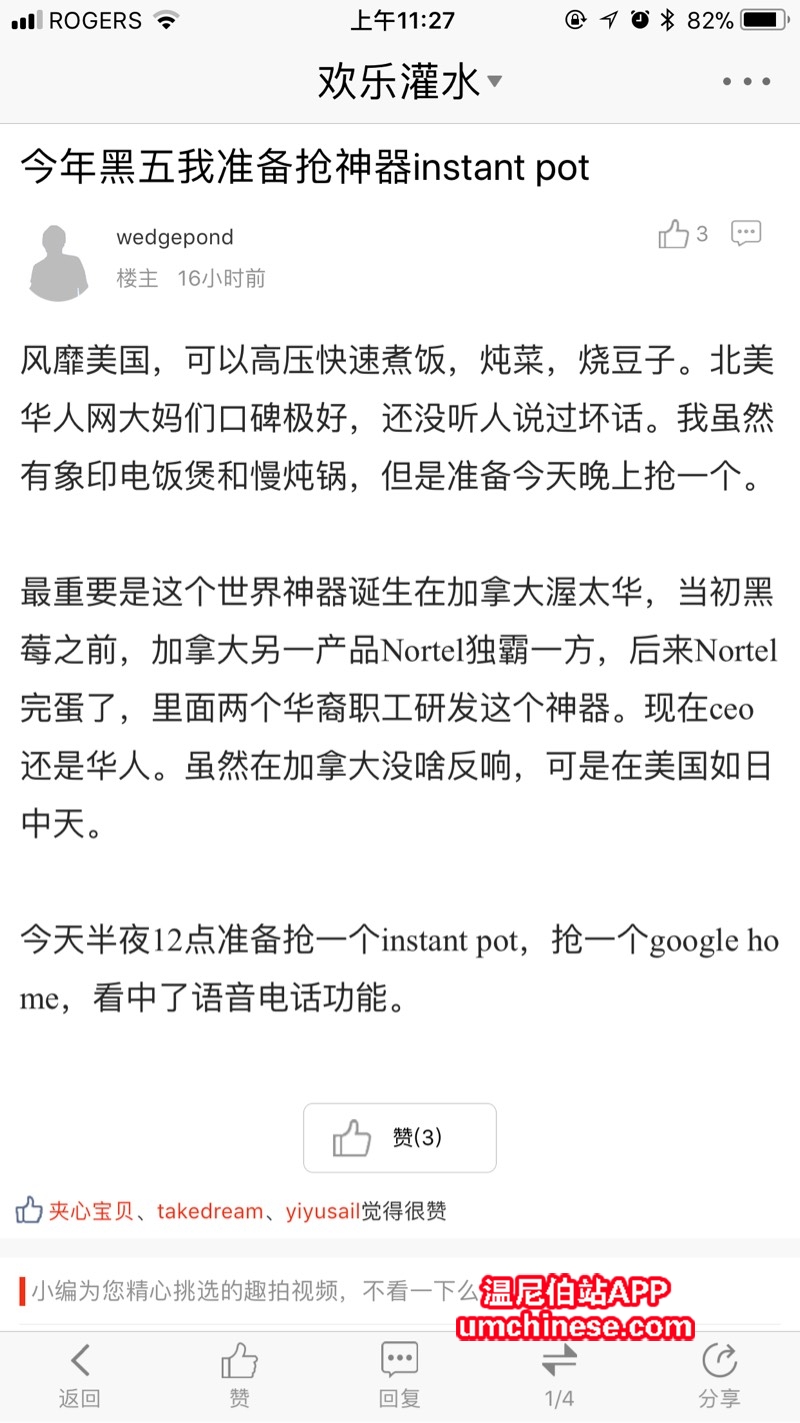The width and height of the screenshot is (800, 1423).
Task: Tap 赞 in the bottom toolbar
Action: (240, 1377)
